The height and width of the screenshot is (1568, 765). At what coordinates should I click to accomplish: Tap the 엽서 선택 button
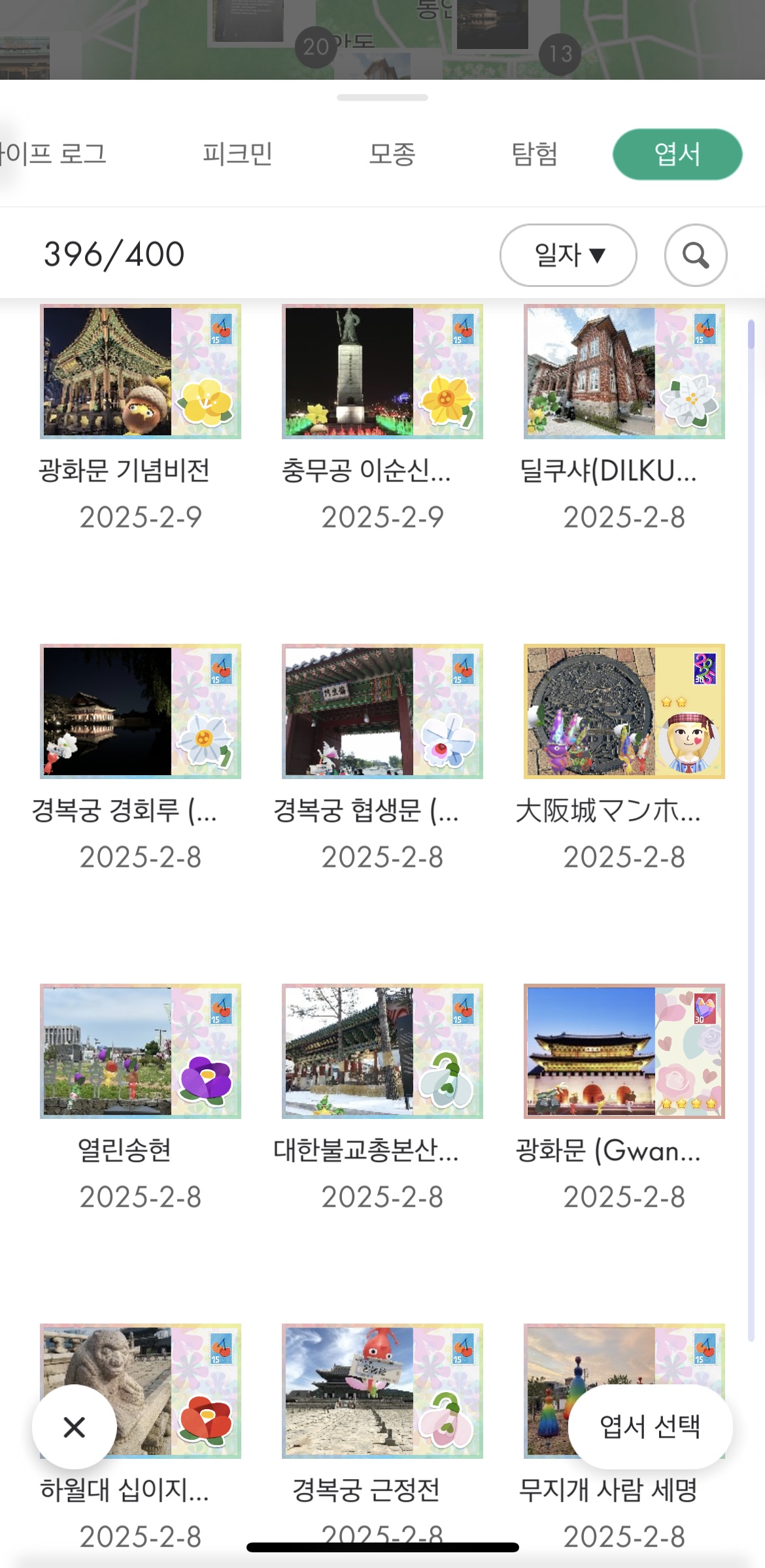tap(650, 1426)
